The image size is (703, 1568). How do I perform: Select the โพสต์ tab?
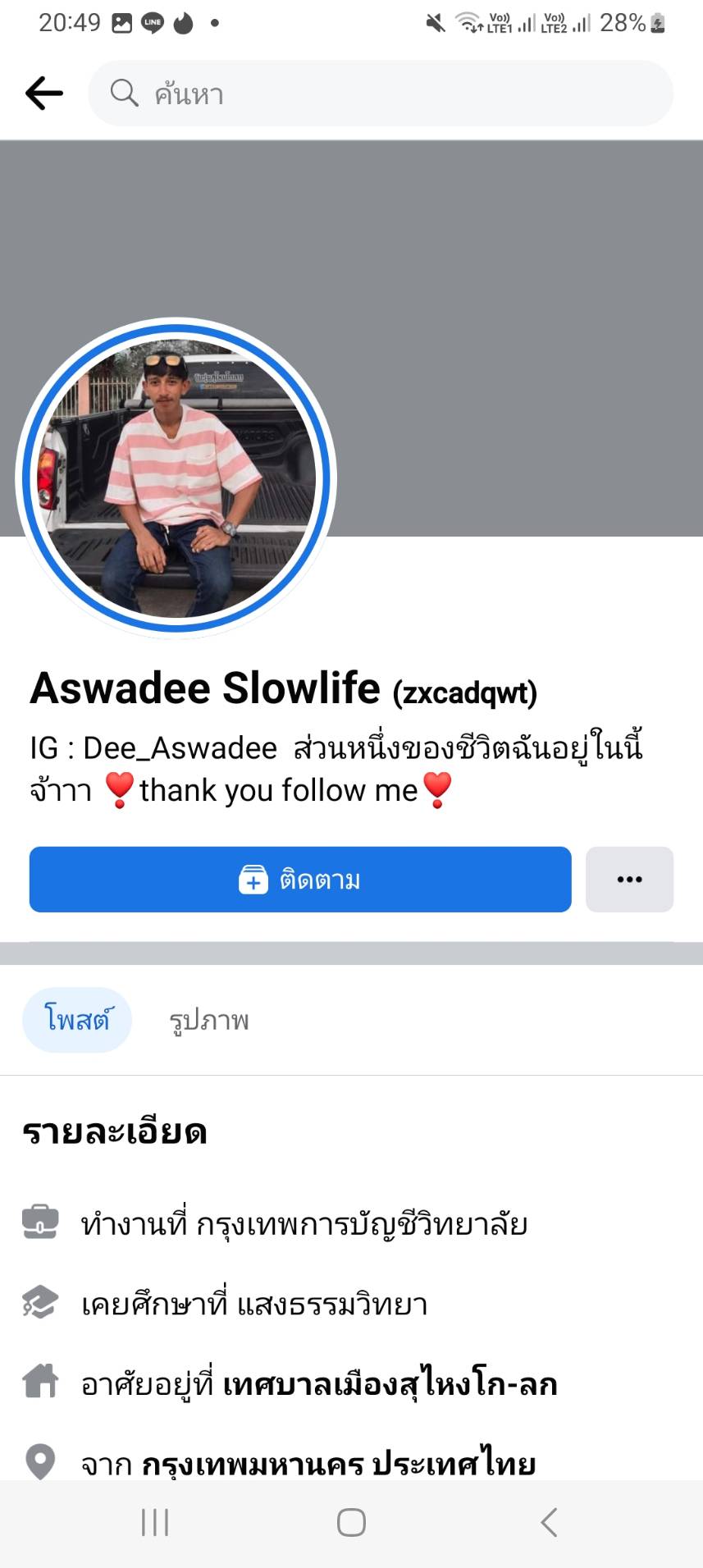[x=77, y=1020]
